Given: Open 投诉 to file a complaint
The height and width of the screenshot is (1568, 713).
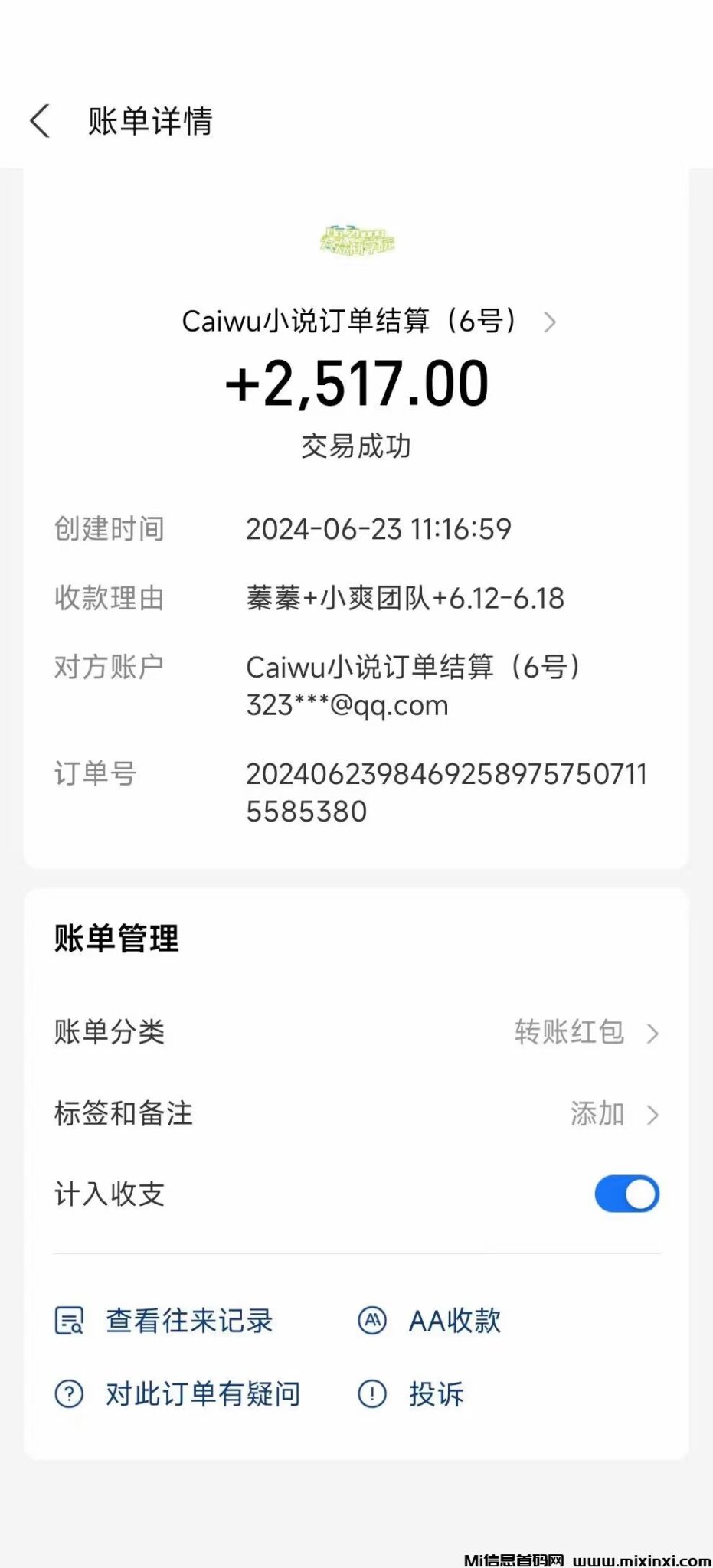Looking at the screenshot, I should click(437, 1395).
